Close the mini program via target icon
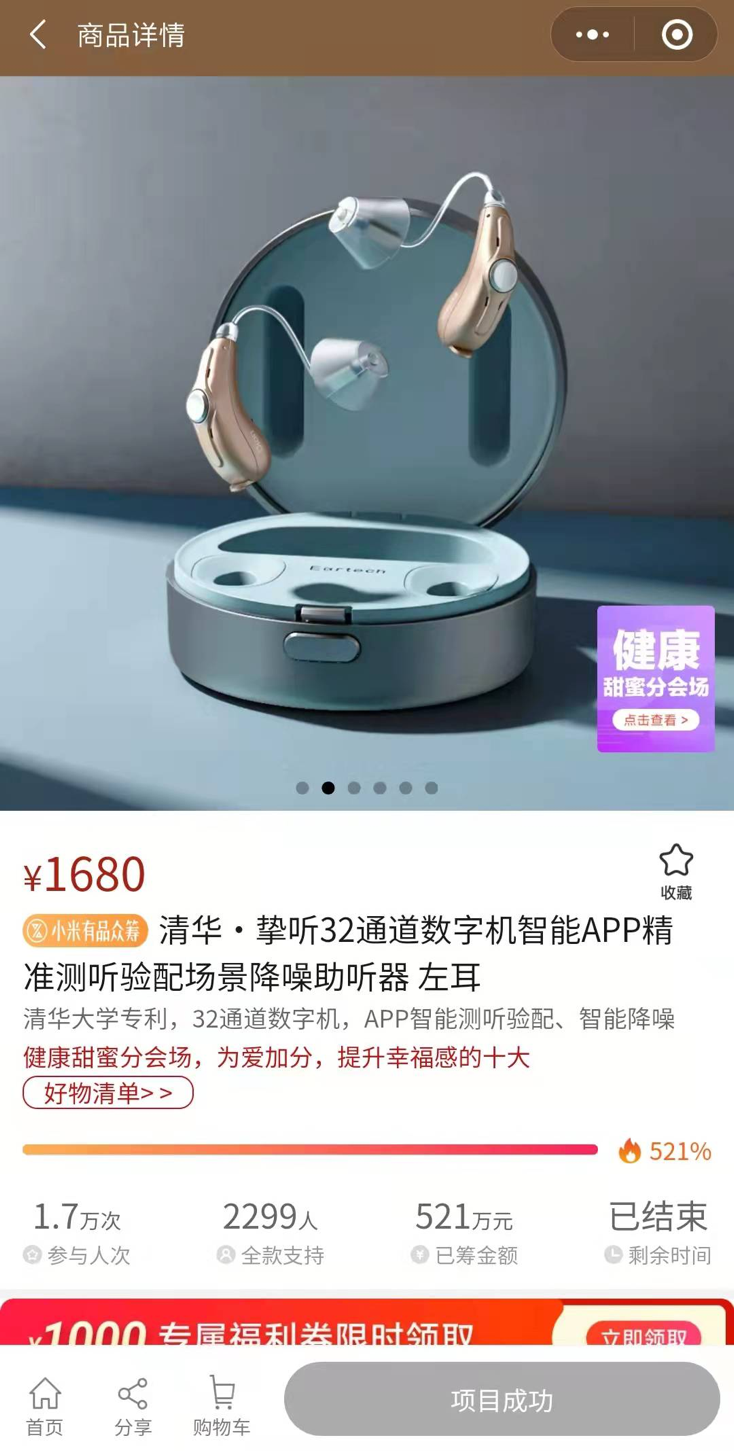734x1451 pixels. [677, 35]
